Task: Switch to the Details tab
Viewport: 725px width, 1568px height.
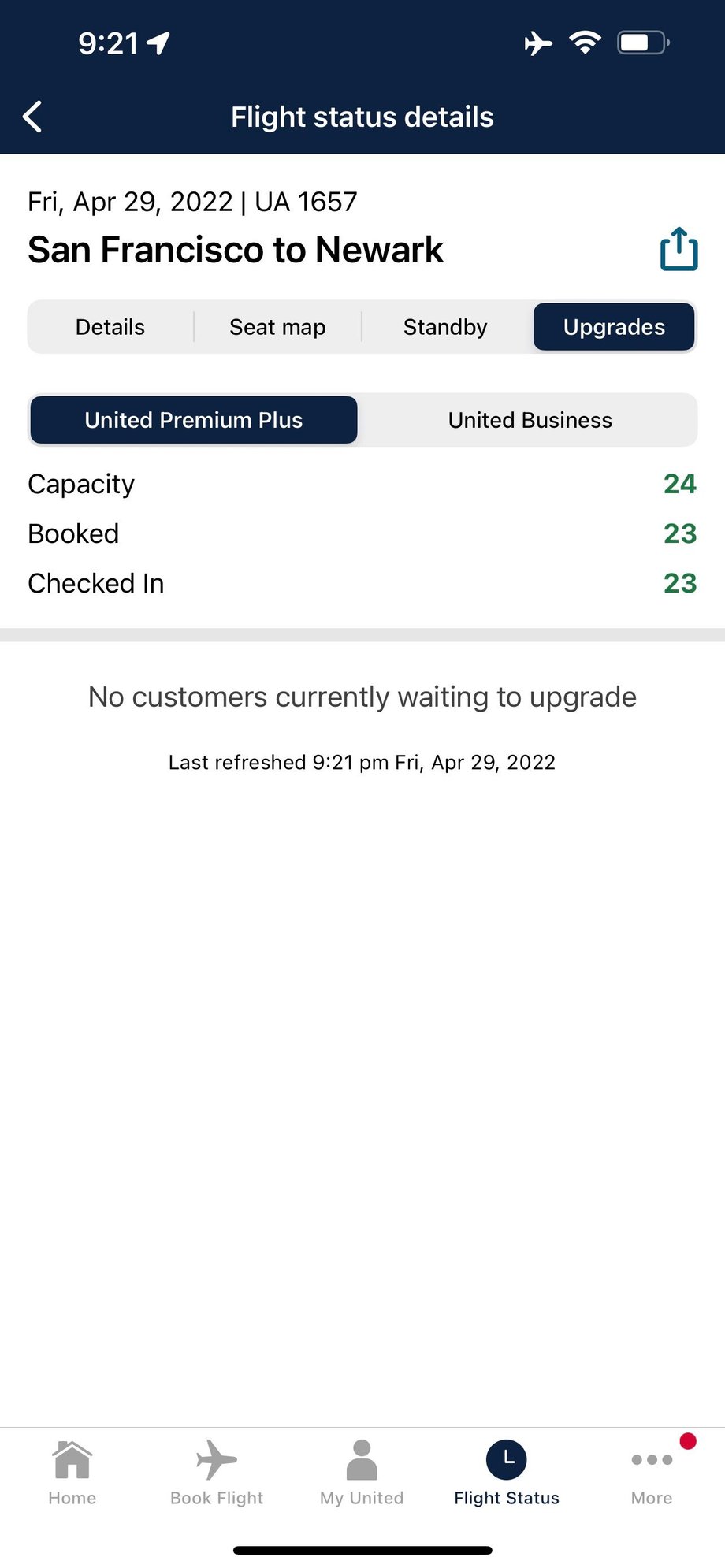Action: tap(110, 327)
